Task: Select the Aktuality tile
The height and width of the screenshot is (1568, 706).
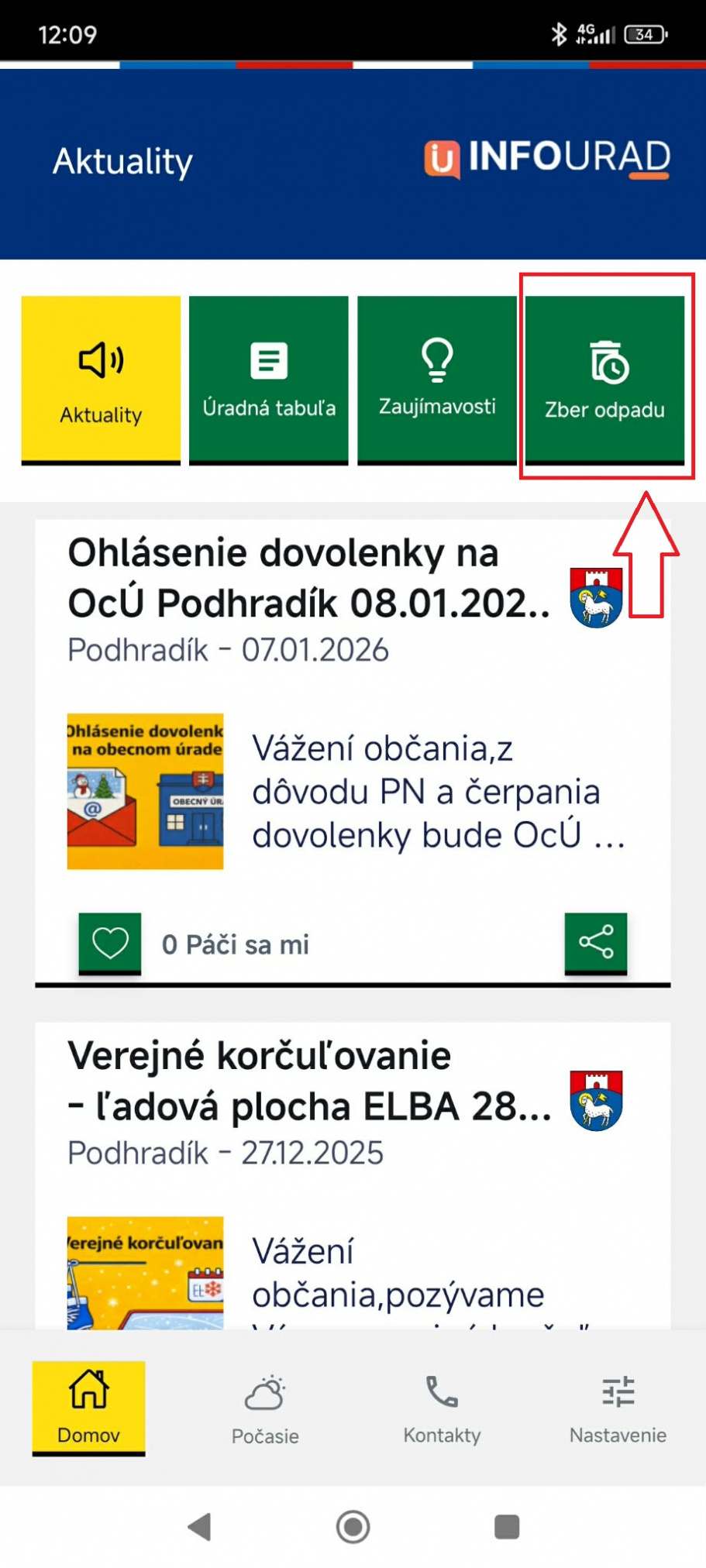Action: pyautogui.click(x=101, y=379)
